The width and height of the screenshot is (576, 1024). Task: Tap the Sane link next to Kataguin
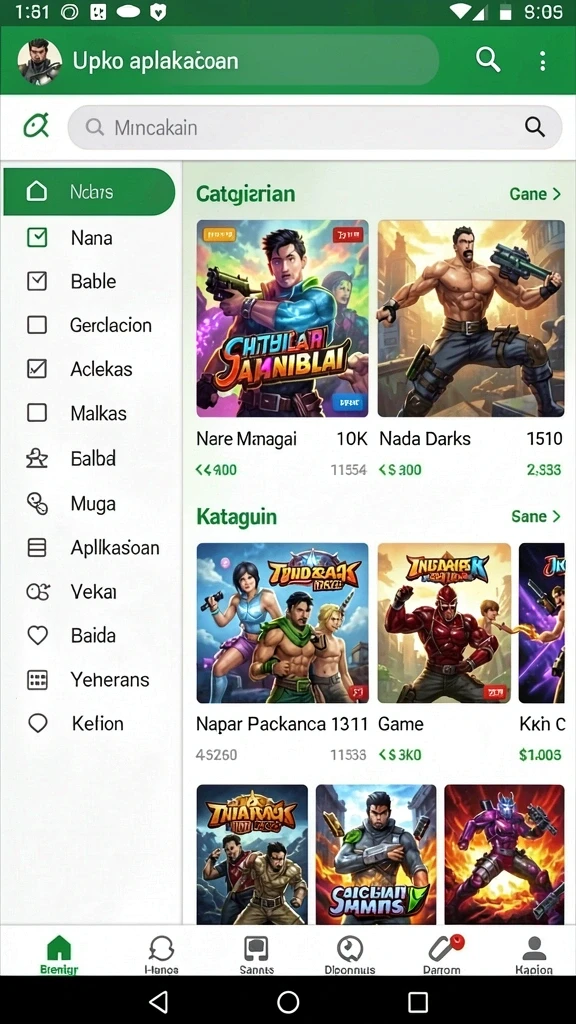(536, 517)
